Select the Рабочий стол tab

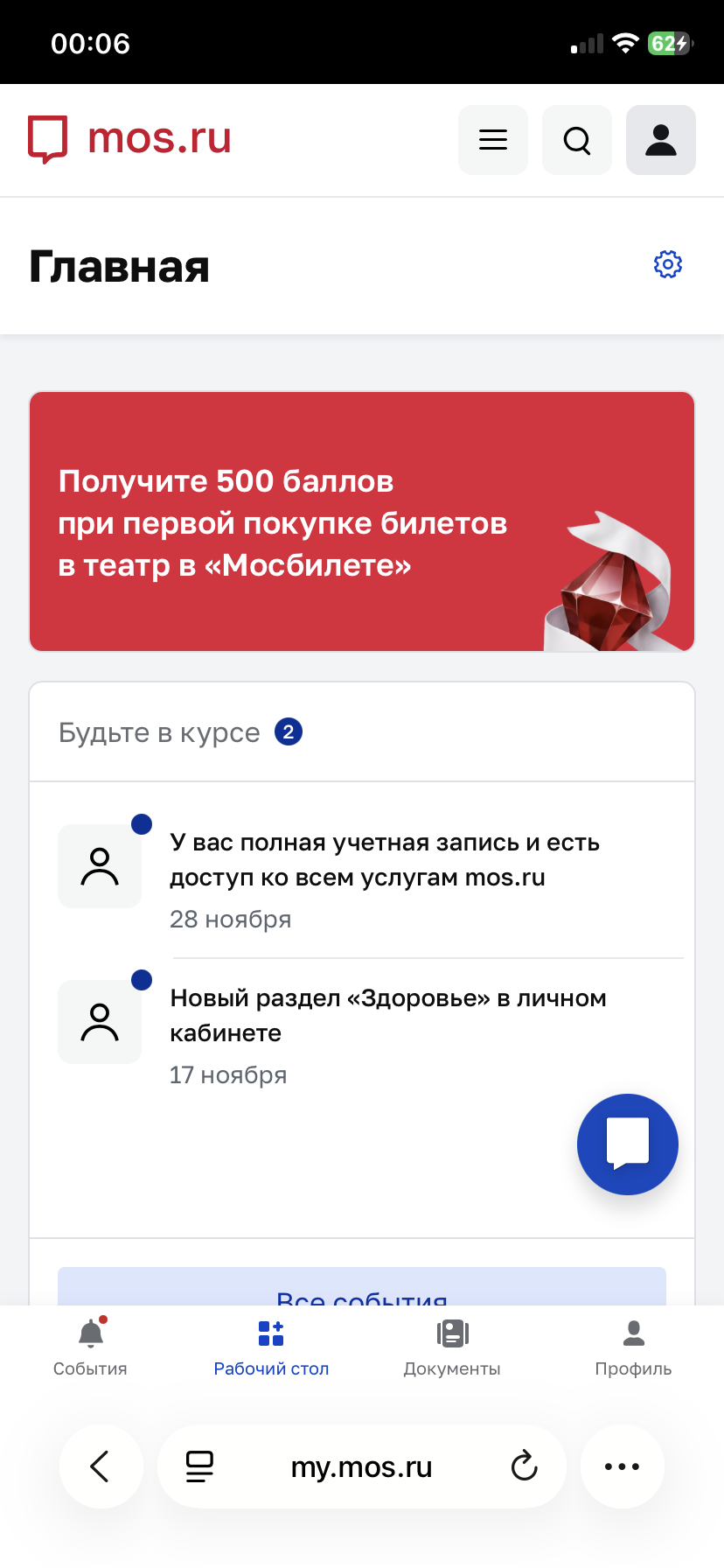pos(271,1347)
